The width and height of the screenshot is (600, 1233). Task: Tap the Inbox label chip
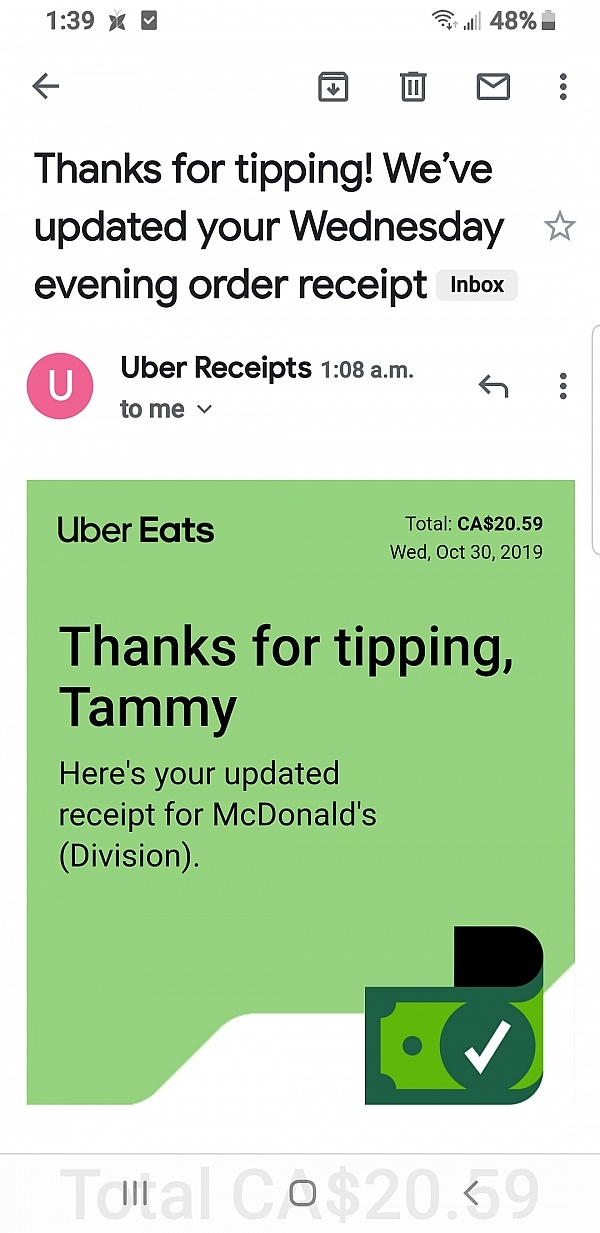[477, 285]
